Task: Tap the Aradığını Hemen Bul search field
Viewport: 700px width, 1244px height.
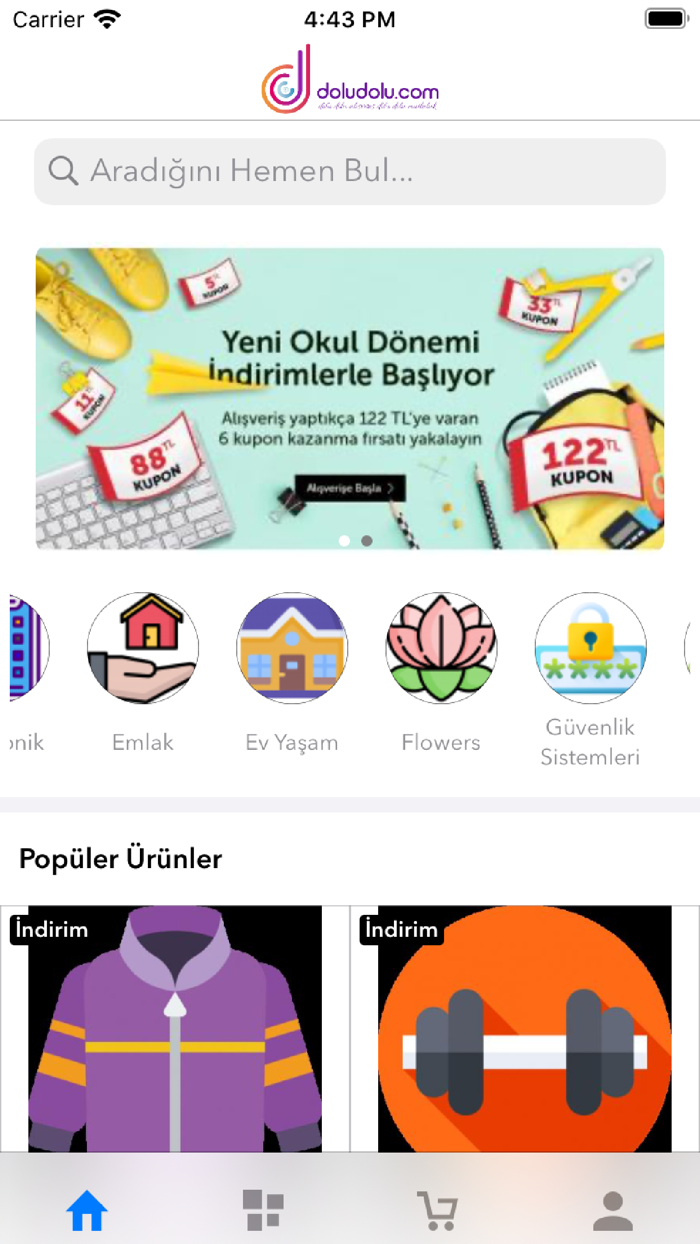Action: 350,171
